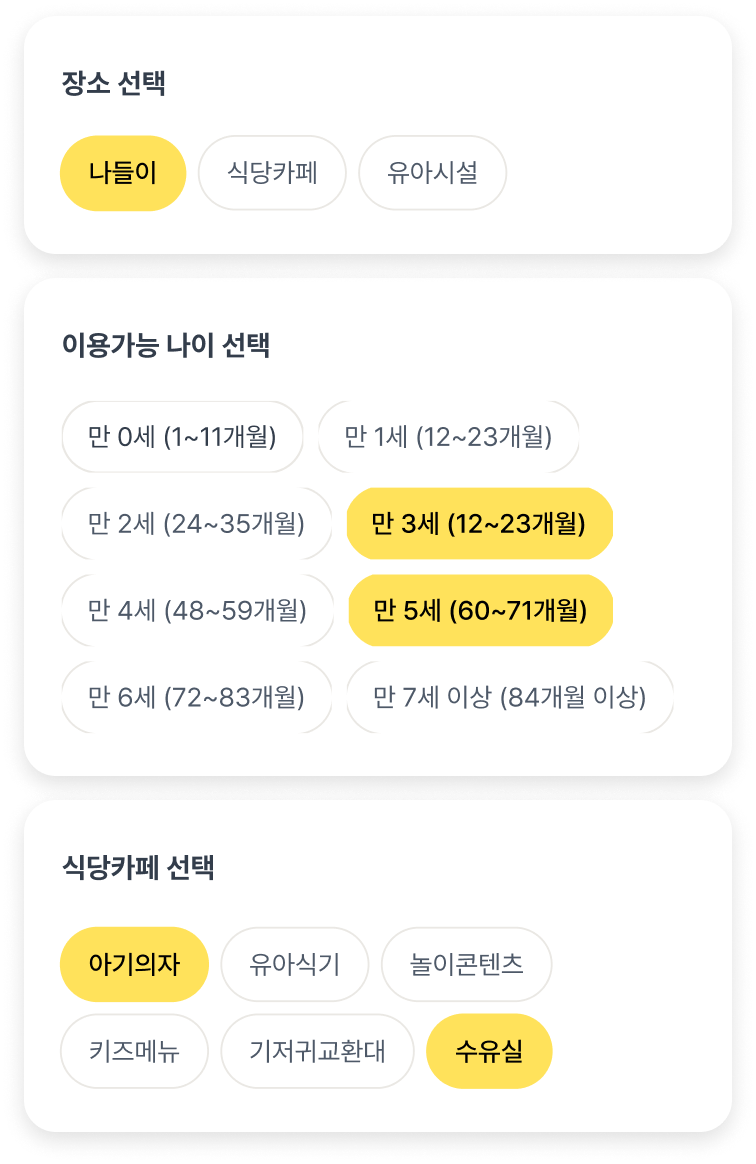The width and height of the screenshot is (756, 1164).
Task: Deselect 만 5세 (60~71개월)
Action: [480, 610]
